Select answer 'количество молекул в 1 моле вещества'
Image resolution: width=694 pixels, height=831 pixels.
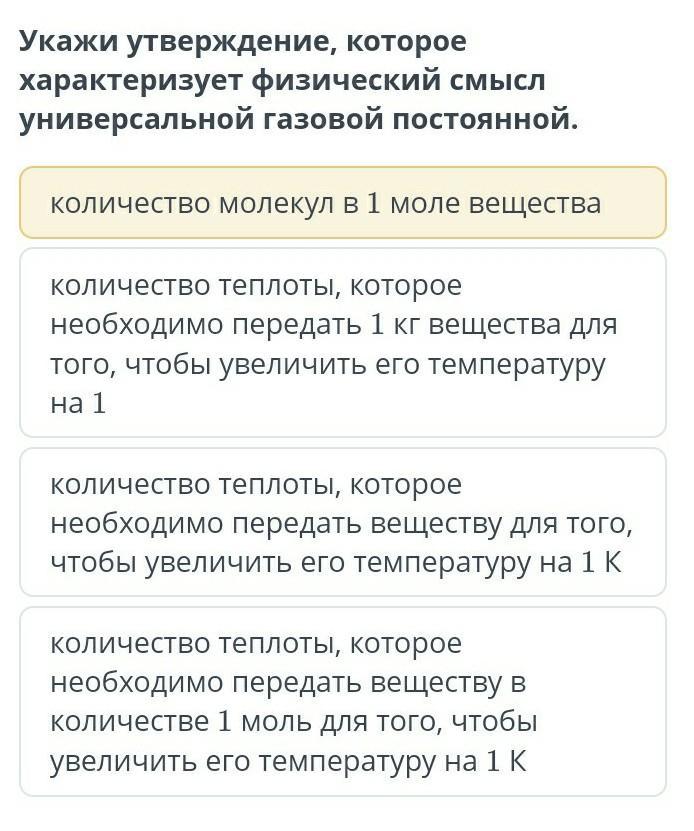pos(342,203)
